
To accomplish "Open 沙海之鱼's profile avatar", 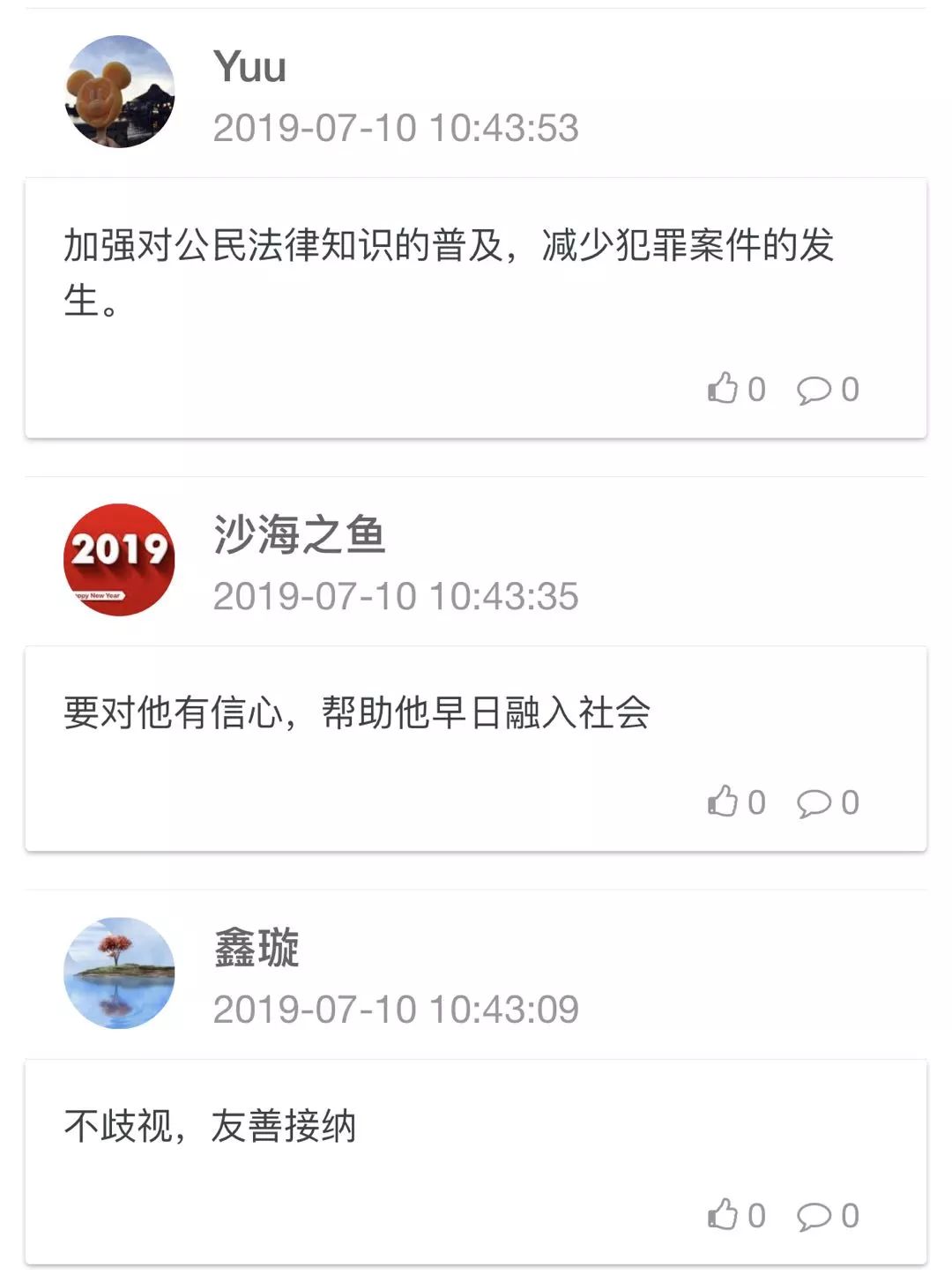I will pyautogui.click(x=119, y=559).
